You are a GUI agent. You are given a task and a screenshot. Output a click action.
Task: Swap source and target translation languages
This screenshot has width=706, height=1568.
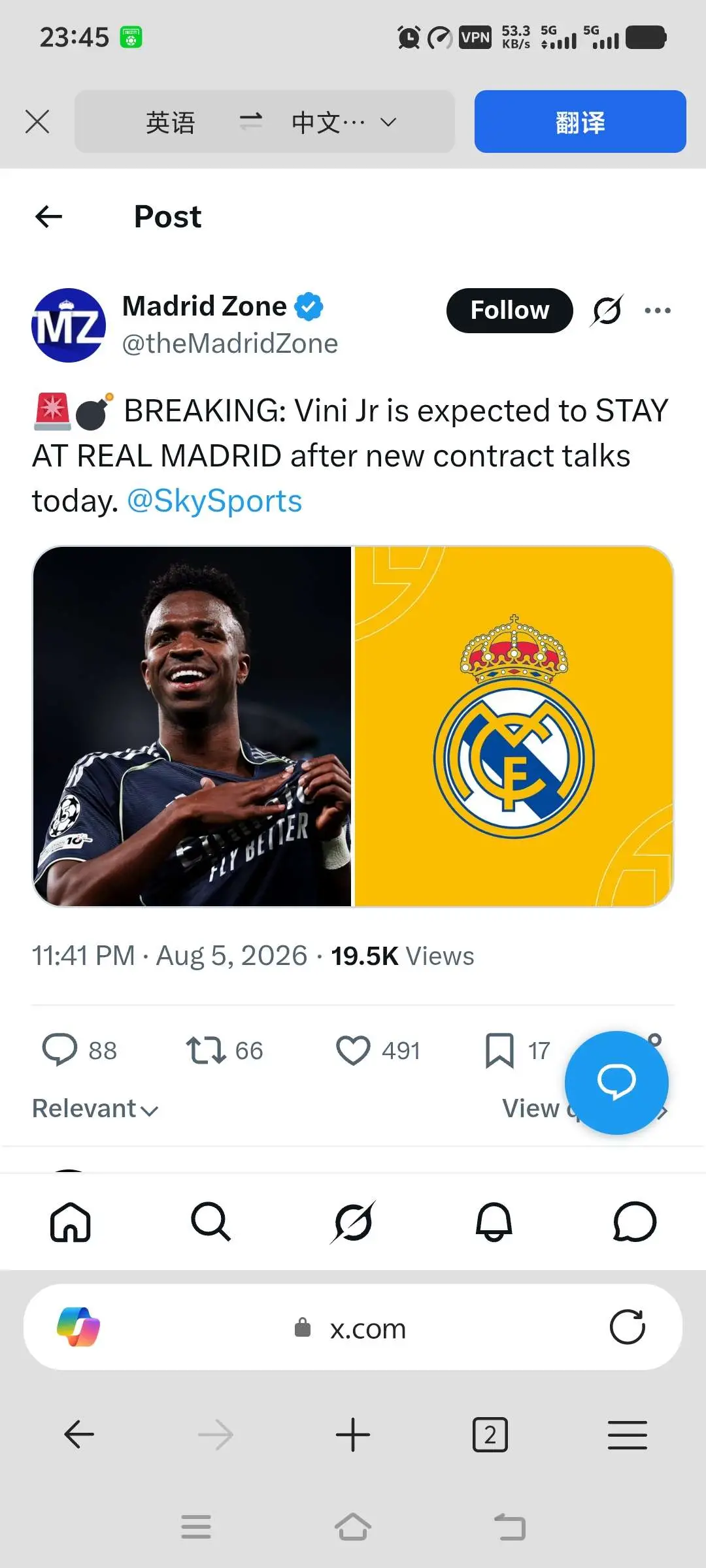pos(250,122)
